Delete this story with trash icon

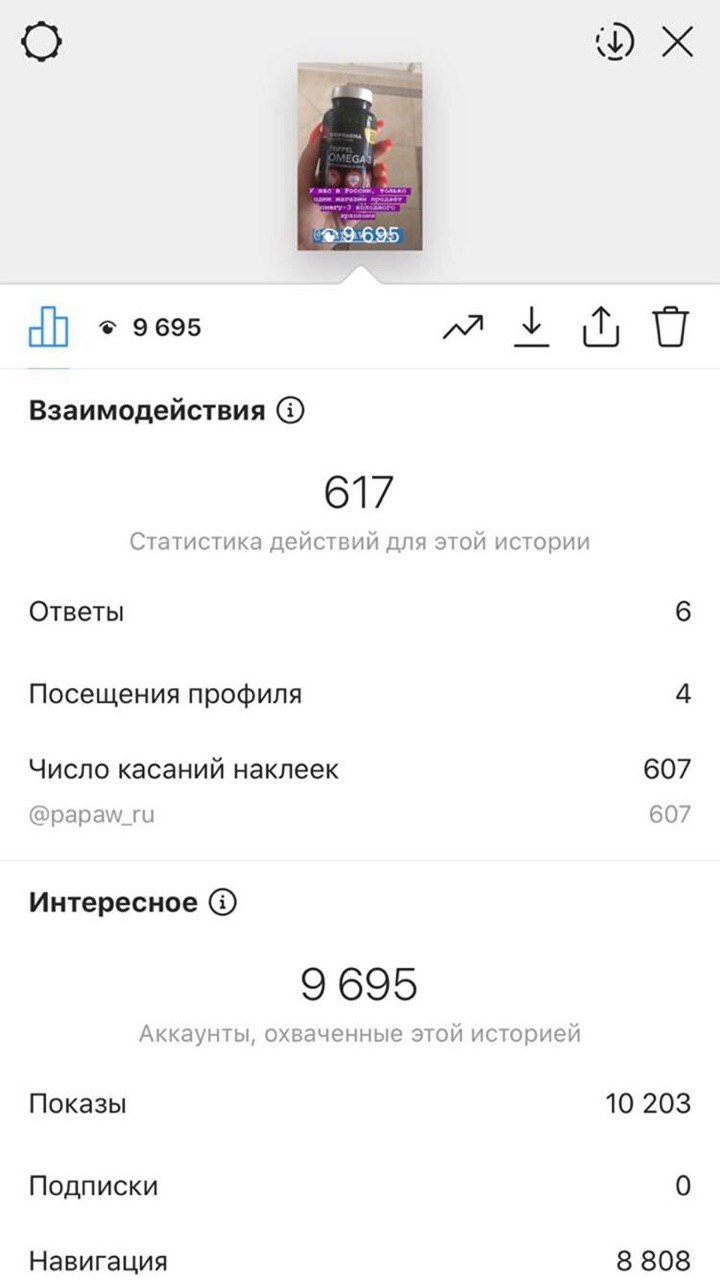pos(671,327)
